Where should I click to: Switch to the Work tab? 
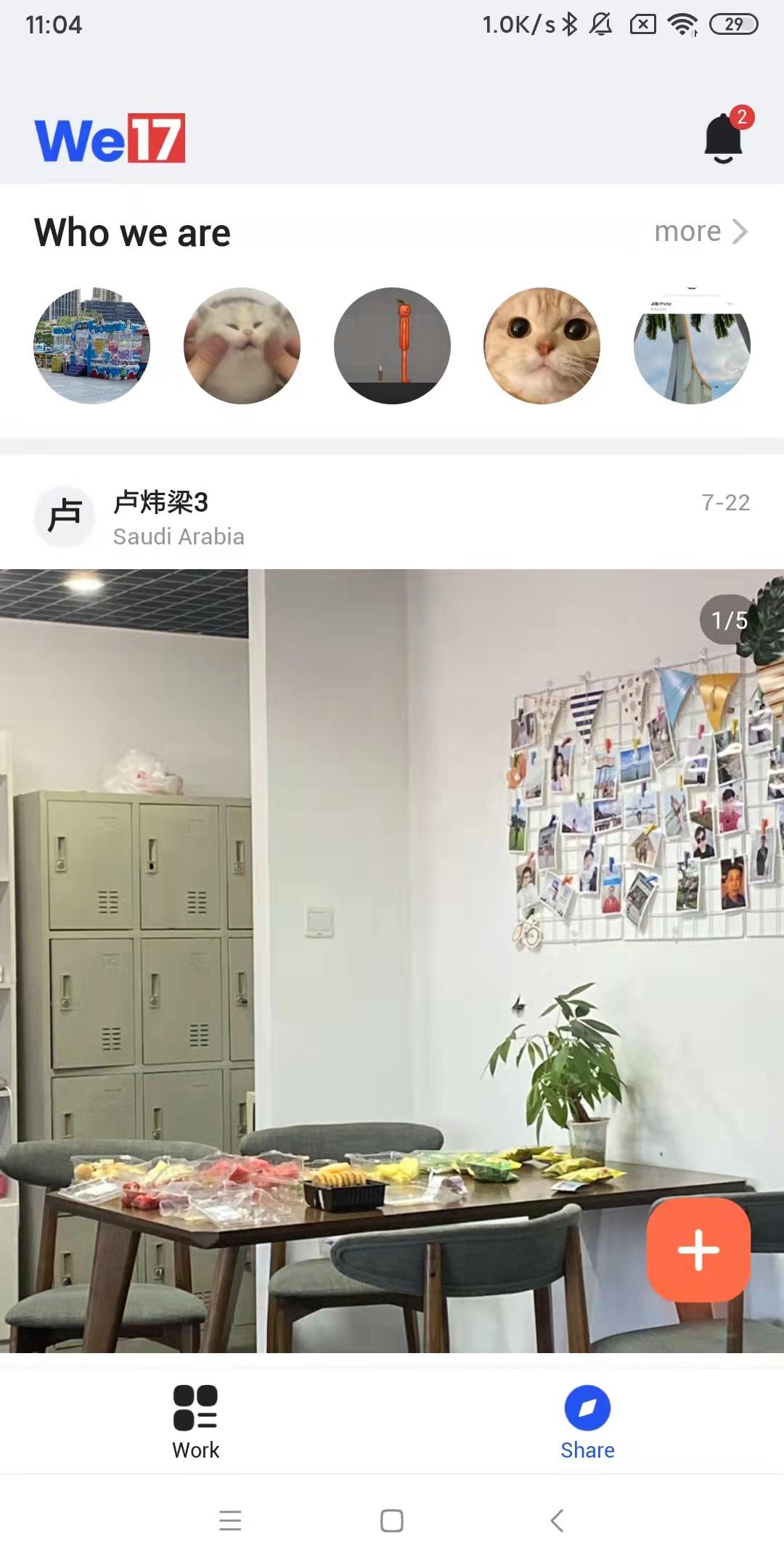[x=195, y=1421]
